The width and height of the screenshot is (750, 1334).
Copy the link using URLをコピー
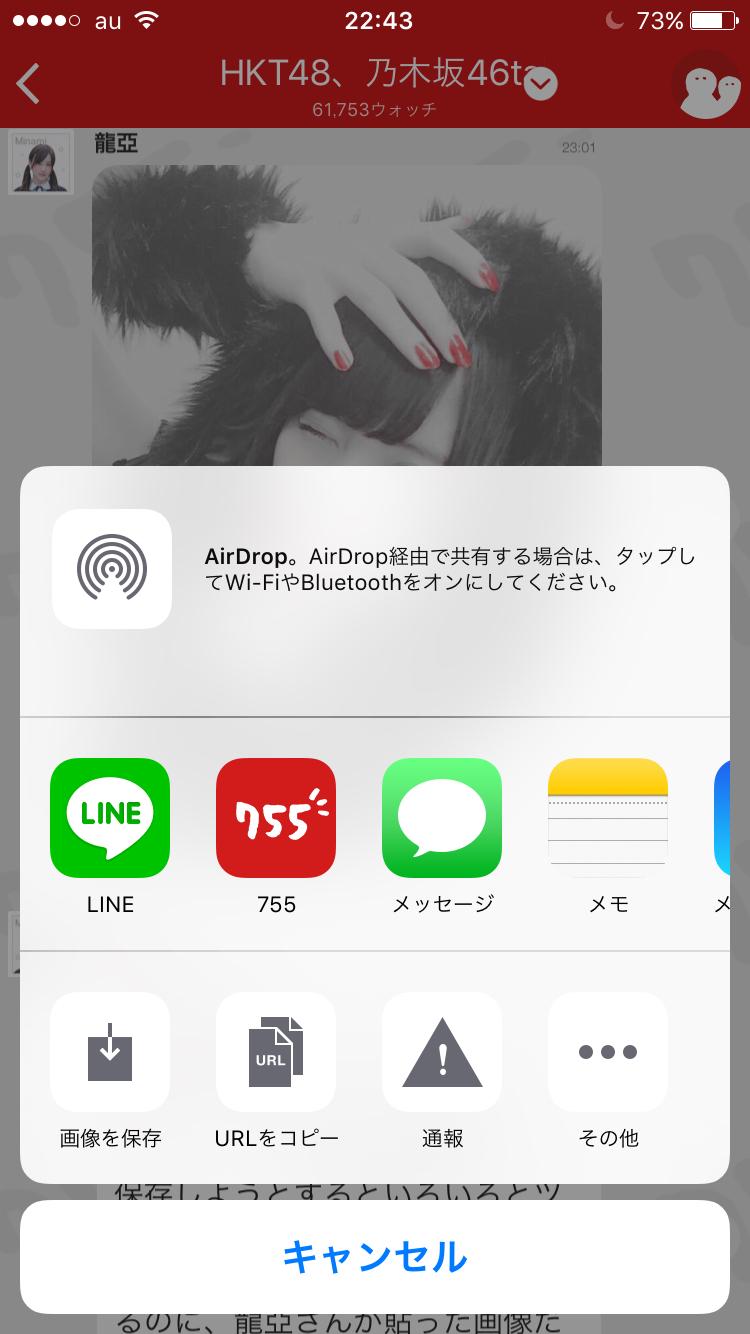276,1051
